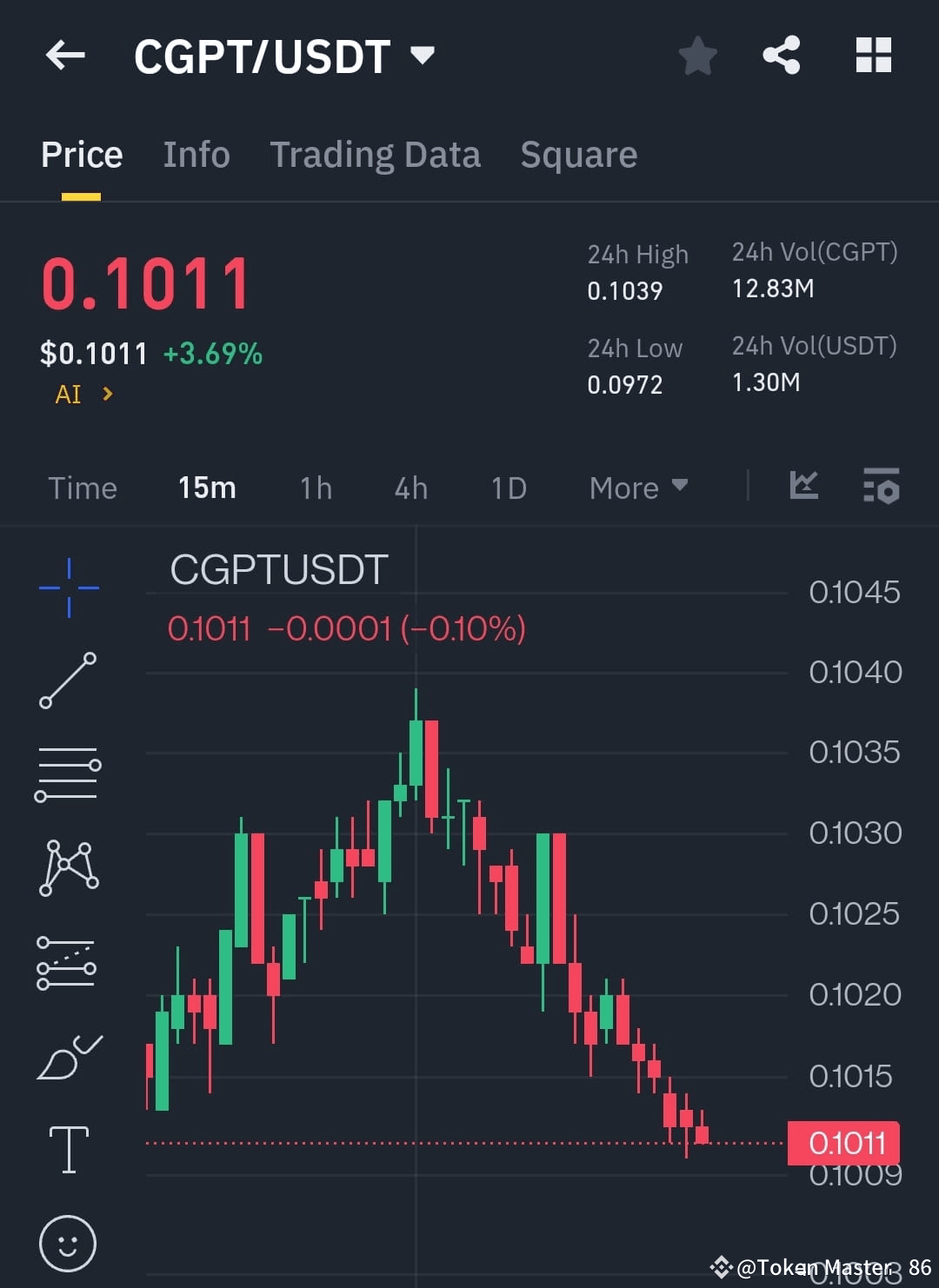The width and height of the screenshot is (939, 1288).
Task: Select the horizontal lines drawing tool
Action: tap(67, 773)
